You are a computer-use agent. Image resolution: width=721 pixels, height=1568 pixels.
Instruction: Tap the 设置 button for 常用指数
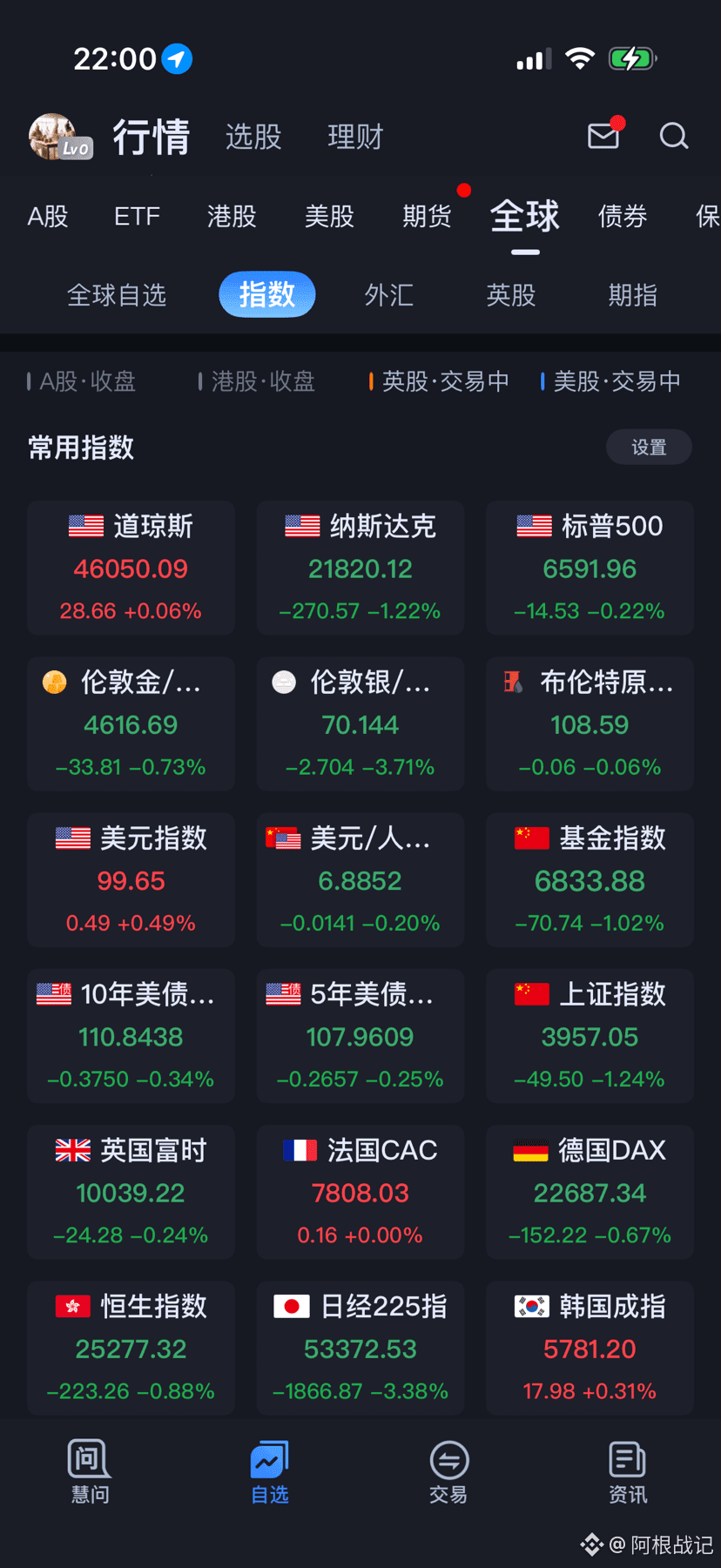pyautogui.click(x=649, y=448)
